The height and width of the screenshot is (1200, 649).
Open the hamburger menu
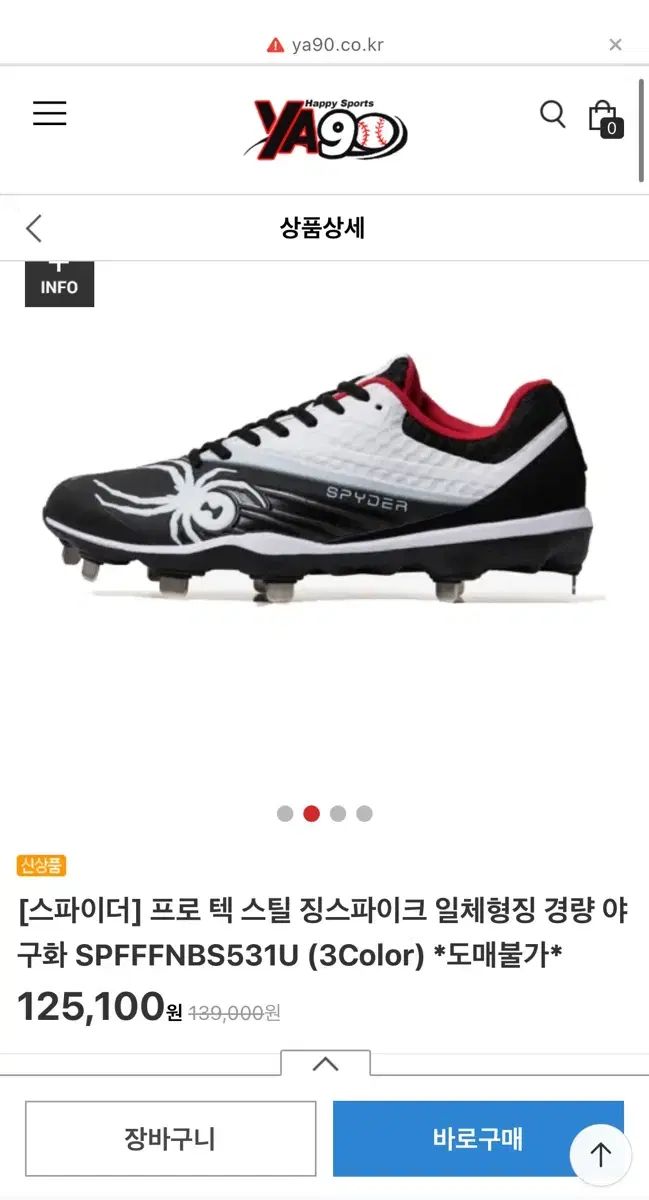50,113
